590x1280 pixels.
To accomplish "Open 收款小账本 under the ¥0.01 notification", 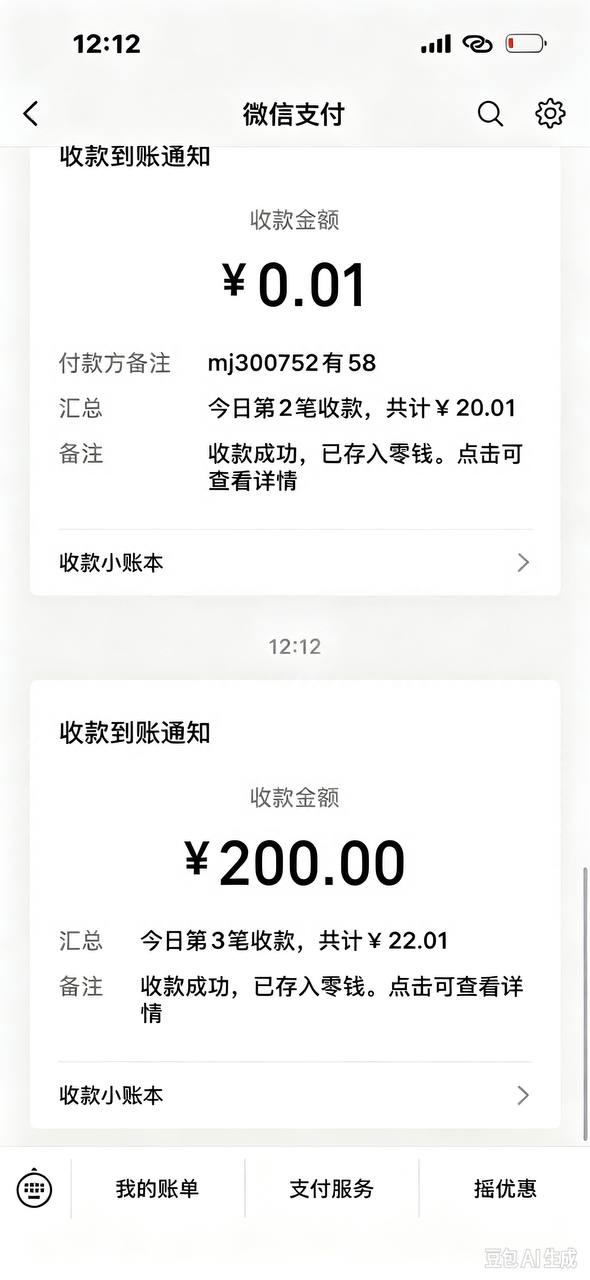I will tap(295, 563).
